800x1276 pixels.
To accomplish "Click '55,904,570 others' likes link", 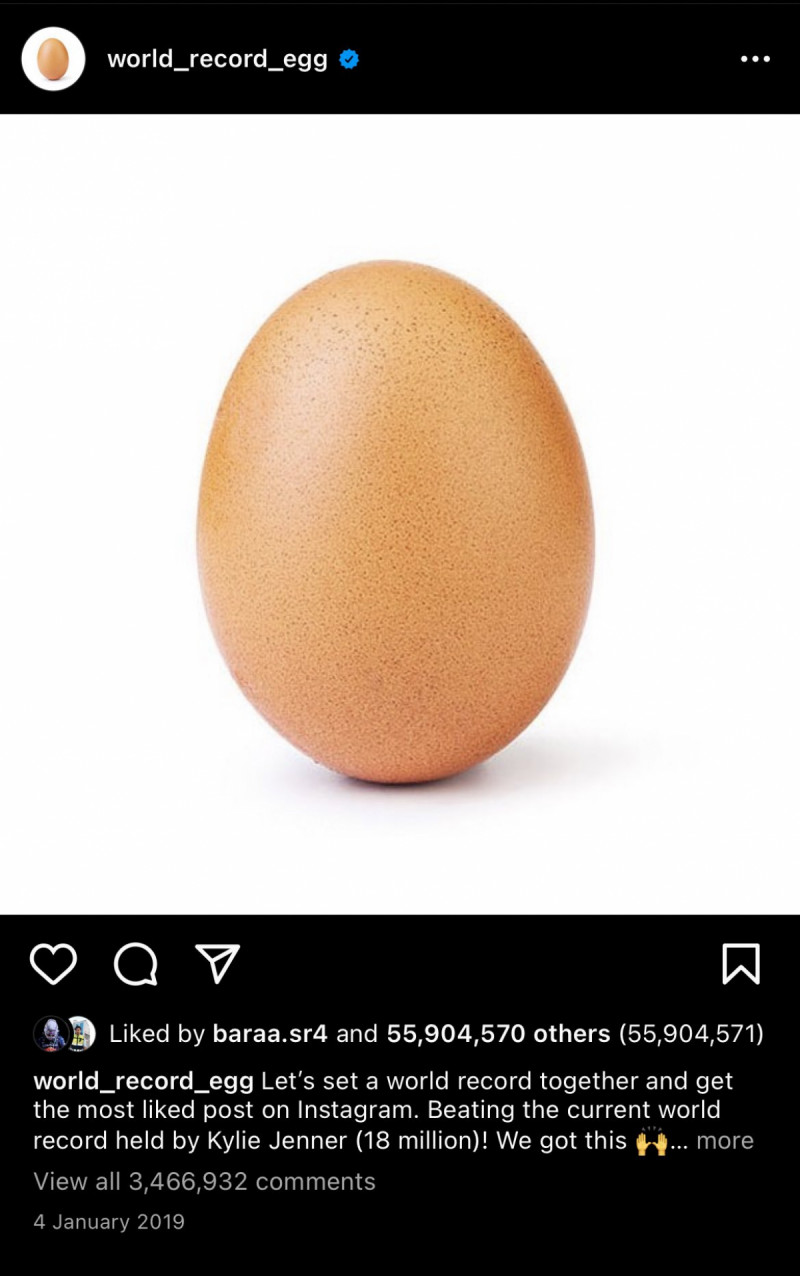I will (x=499, y=1033).
